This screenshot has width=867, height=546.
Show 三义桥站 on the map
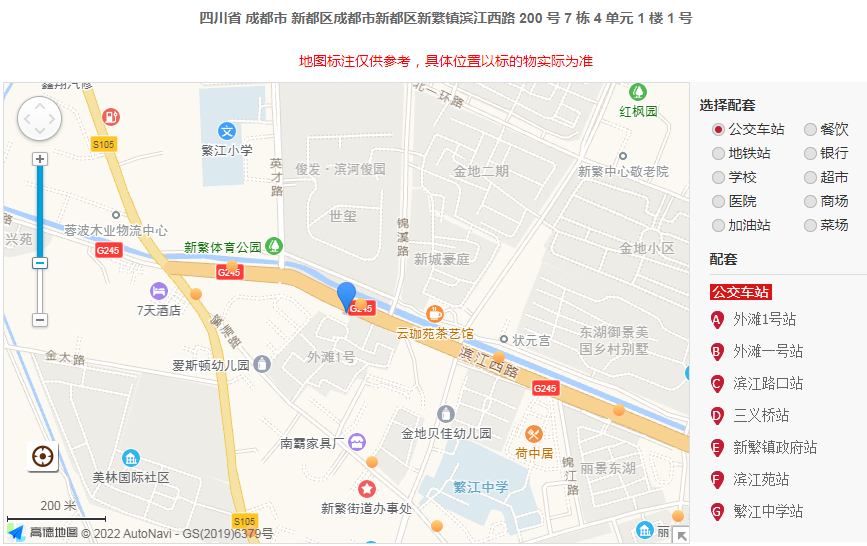(x=760, y=415)
